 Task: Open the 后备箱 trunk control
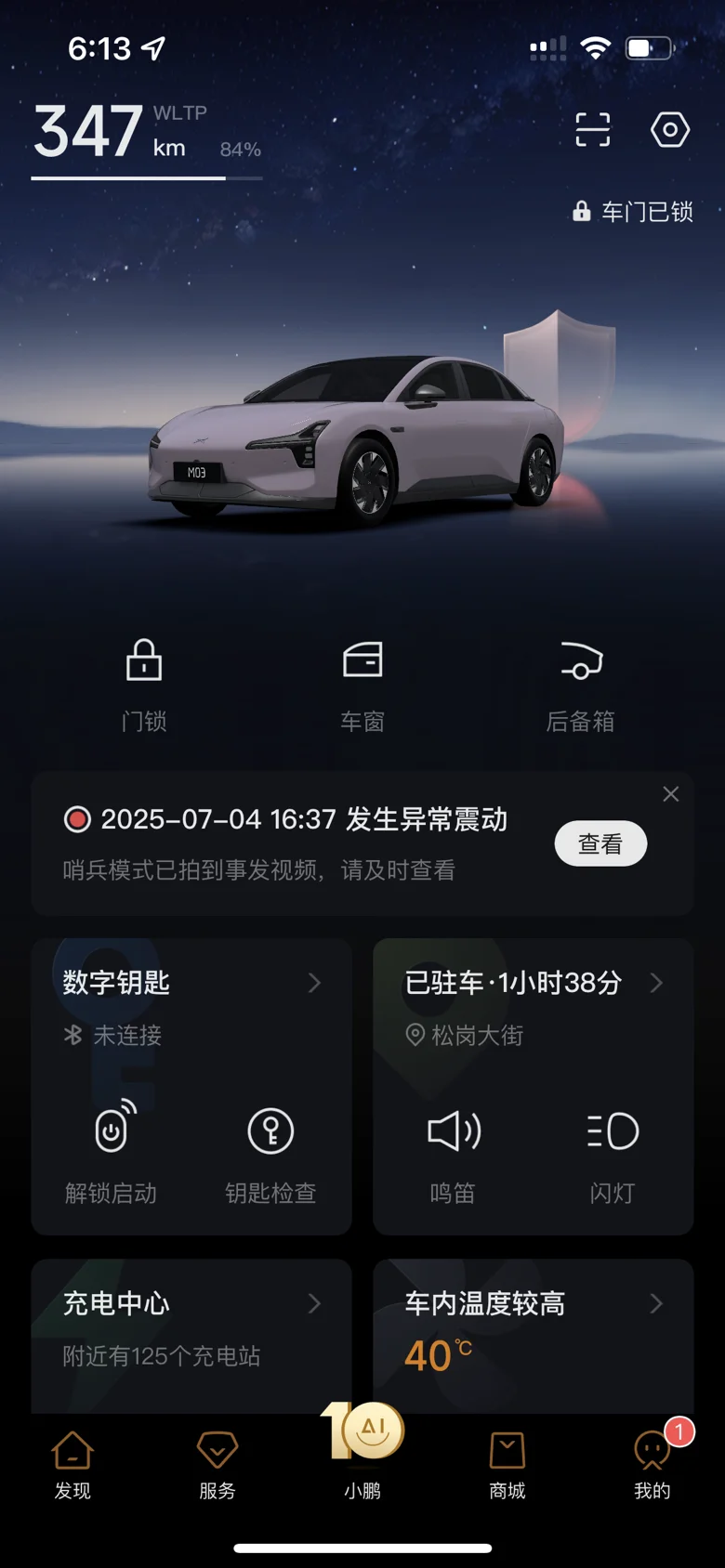tap(581, 686)
